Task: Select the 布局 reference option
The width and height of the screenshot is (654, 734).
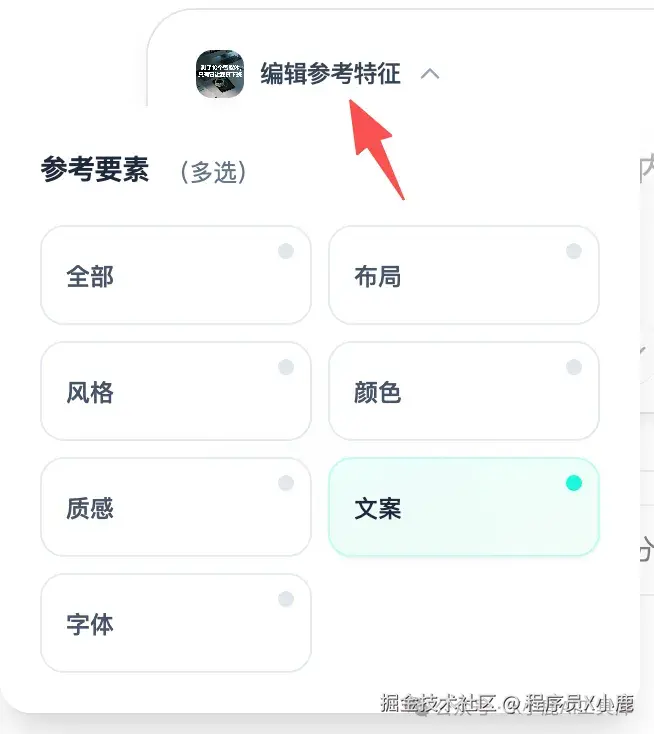Action: (464, 275)
